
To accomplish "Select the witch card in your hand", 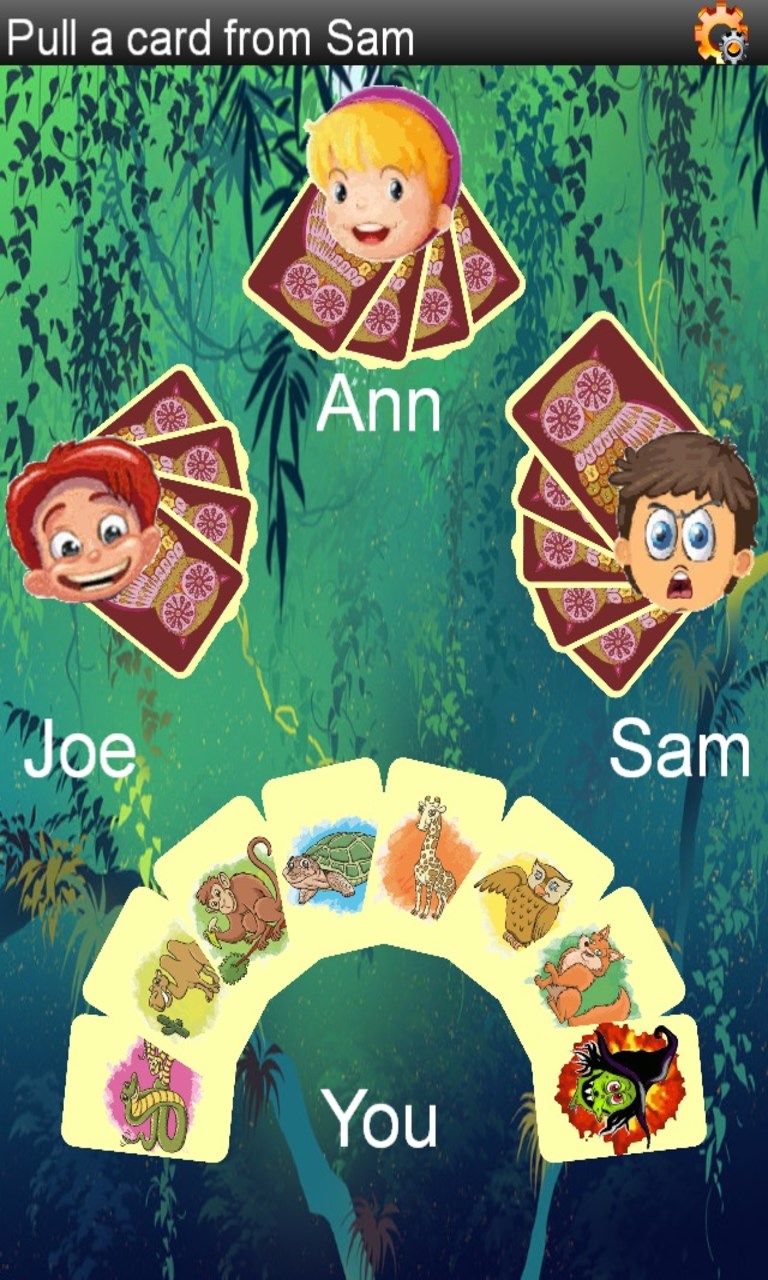I will point(618,1085).
